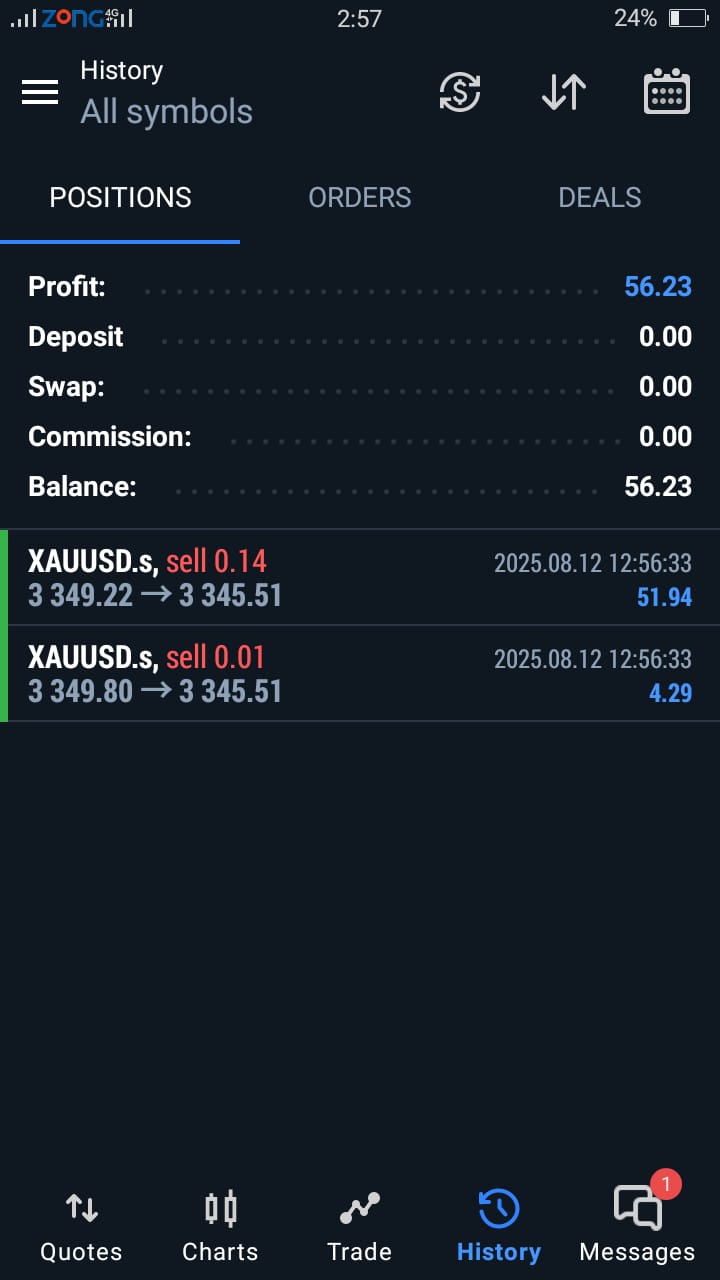Select the POSITIONS tab
This screenshot has height=1280, width=720.
[120, 198]
